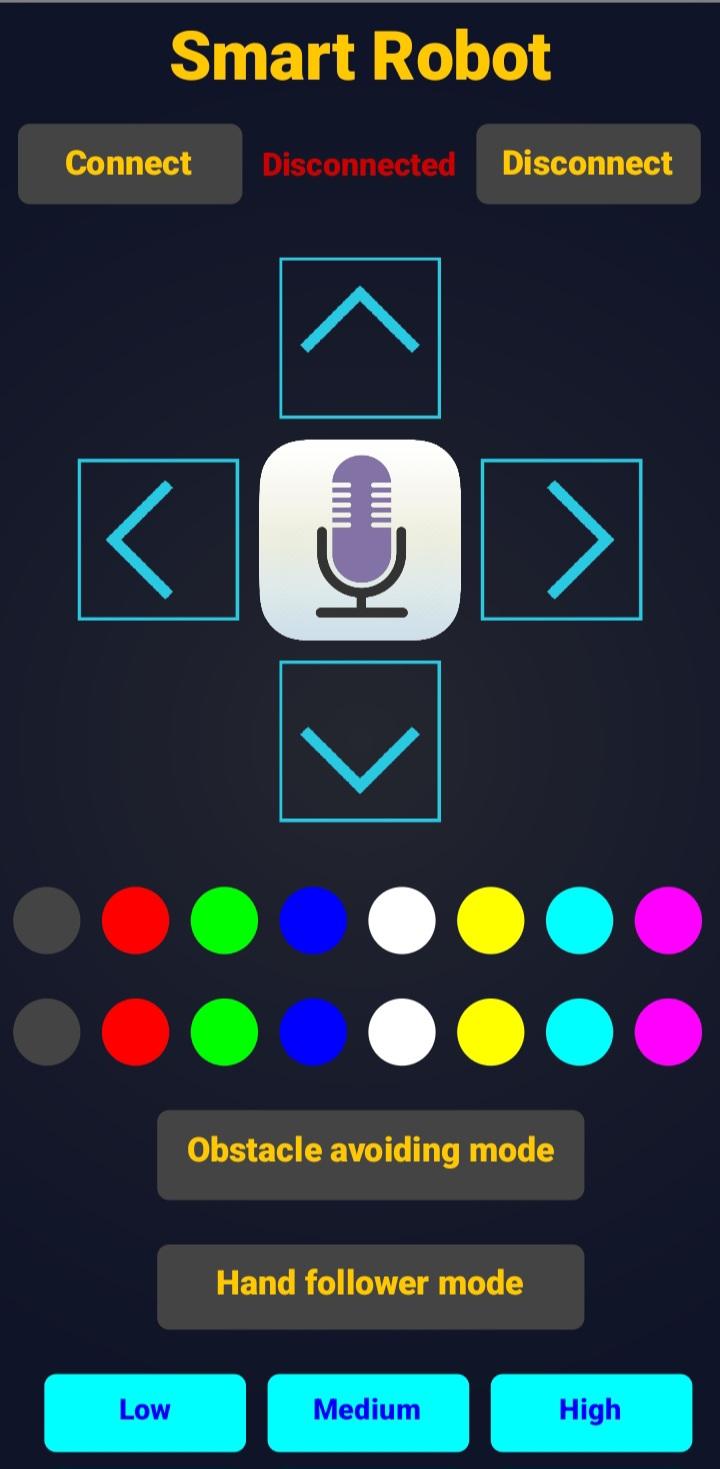Select red in the top color row
Viewport: 720px width, 1469px height.
click(x=135, y=920)
